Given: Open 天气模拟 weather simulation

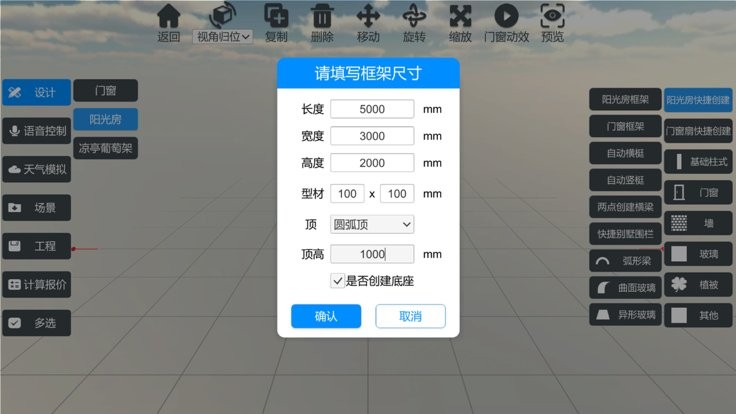Looking at the screenshot, I should coord(36,169).
